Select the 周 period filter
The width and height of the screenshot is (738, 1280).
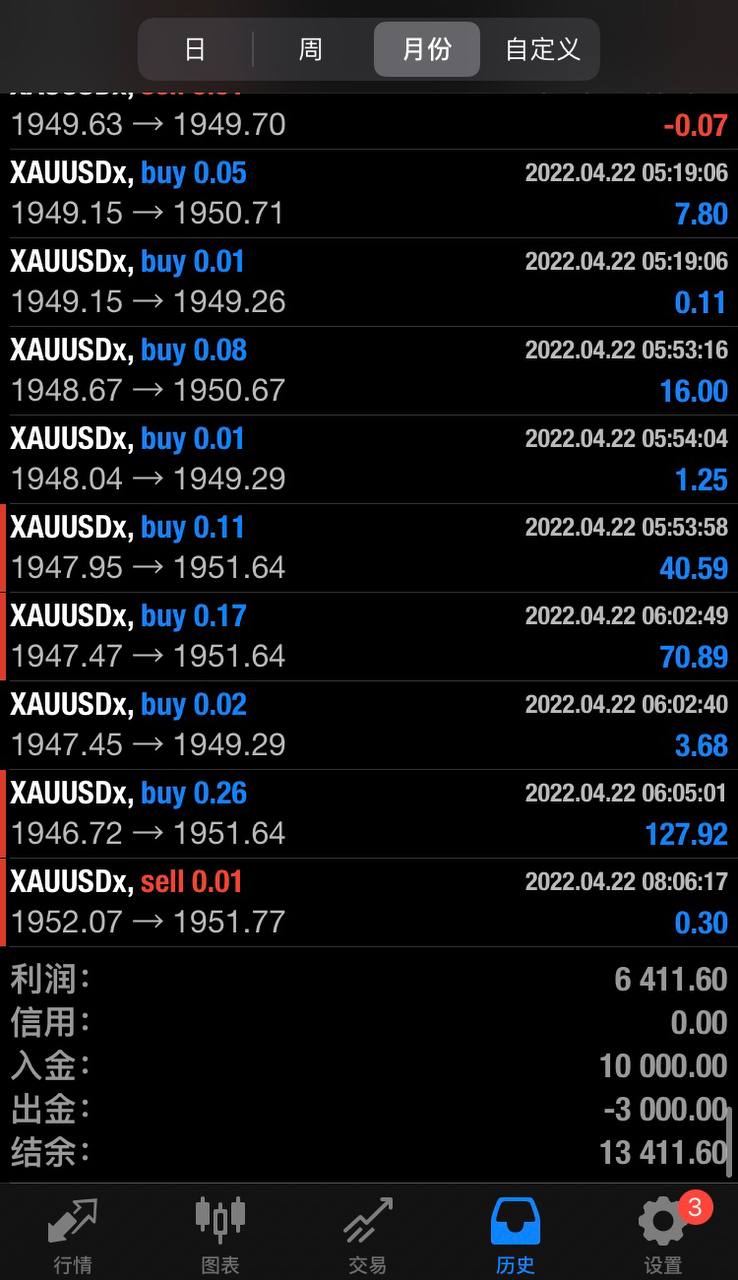click(x=311, y=49)
